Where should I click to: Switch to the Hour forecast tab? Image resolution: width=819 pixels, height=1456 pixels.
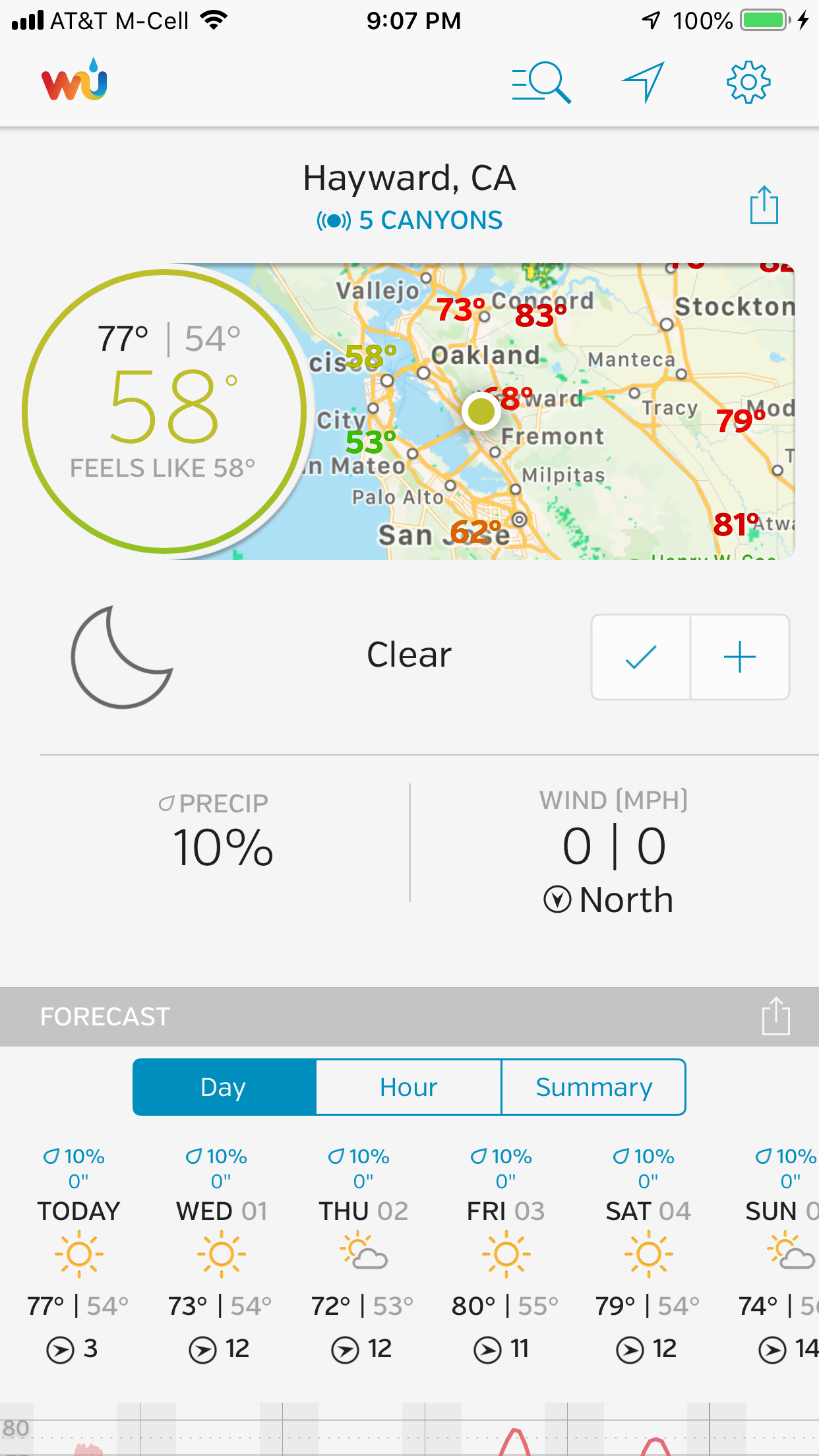pyautogui.click(x=408, y=1087)
